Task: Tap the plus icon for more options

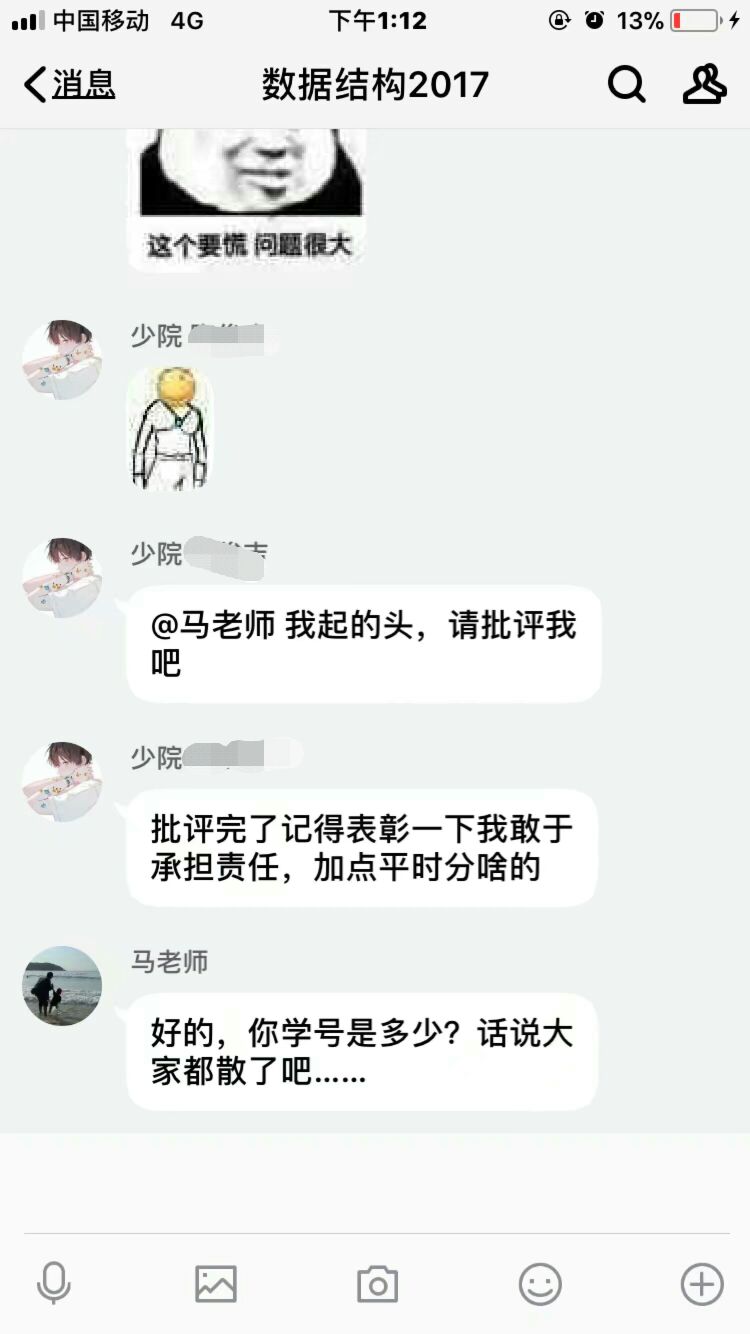Action: (x=701, y=1284)
